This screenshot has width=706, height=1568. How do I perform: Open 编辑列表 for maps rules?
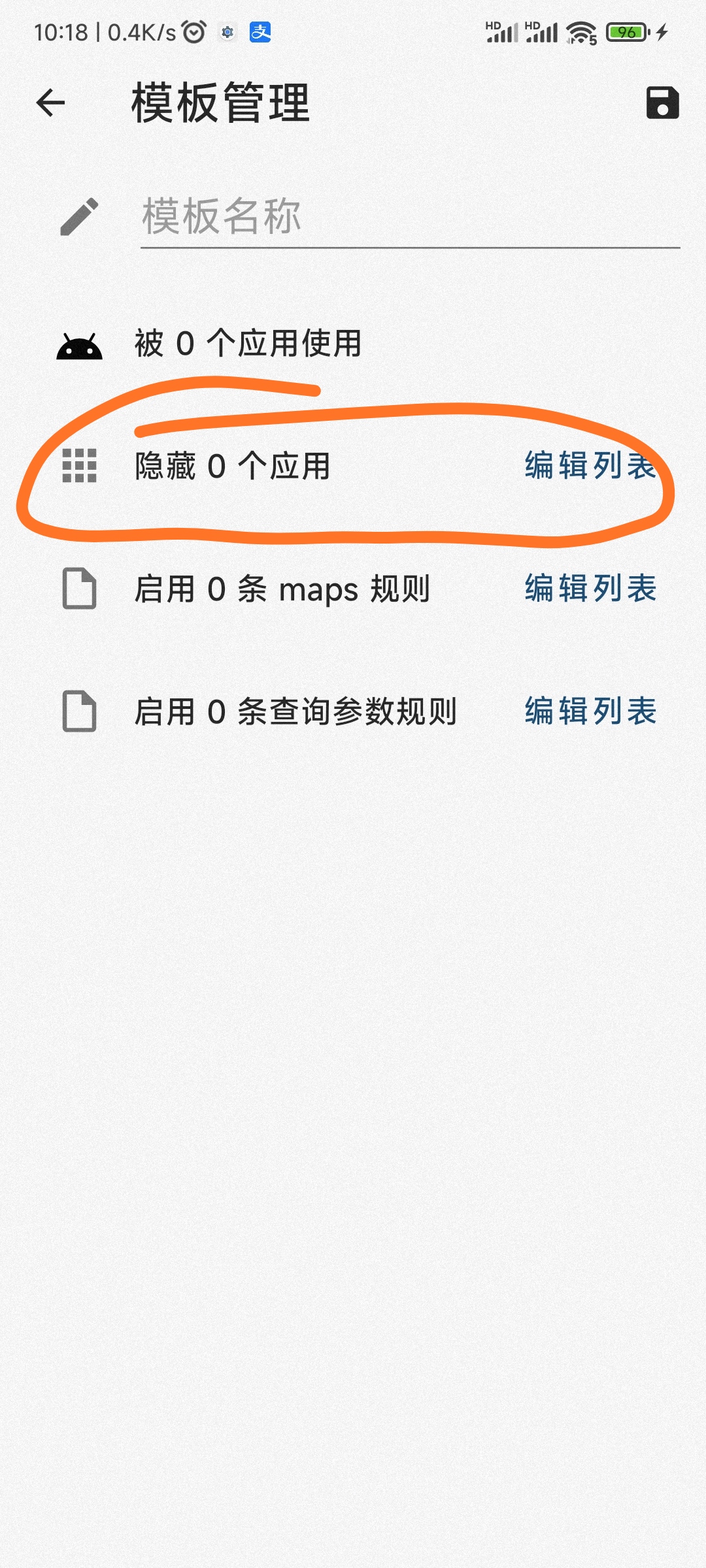[588, 590]
